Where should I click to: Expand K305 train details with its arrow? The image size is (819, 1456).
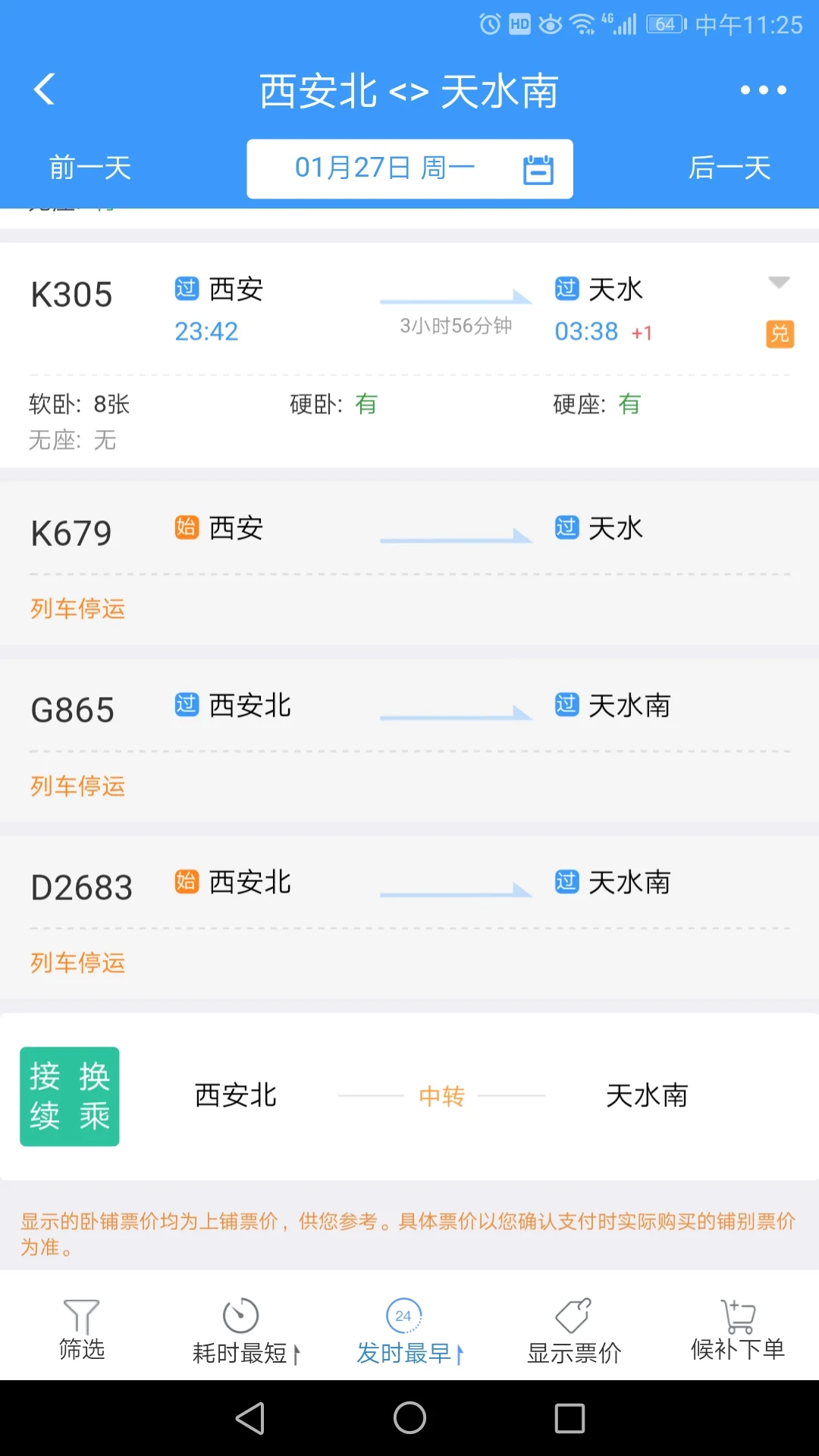780,284
